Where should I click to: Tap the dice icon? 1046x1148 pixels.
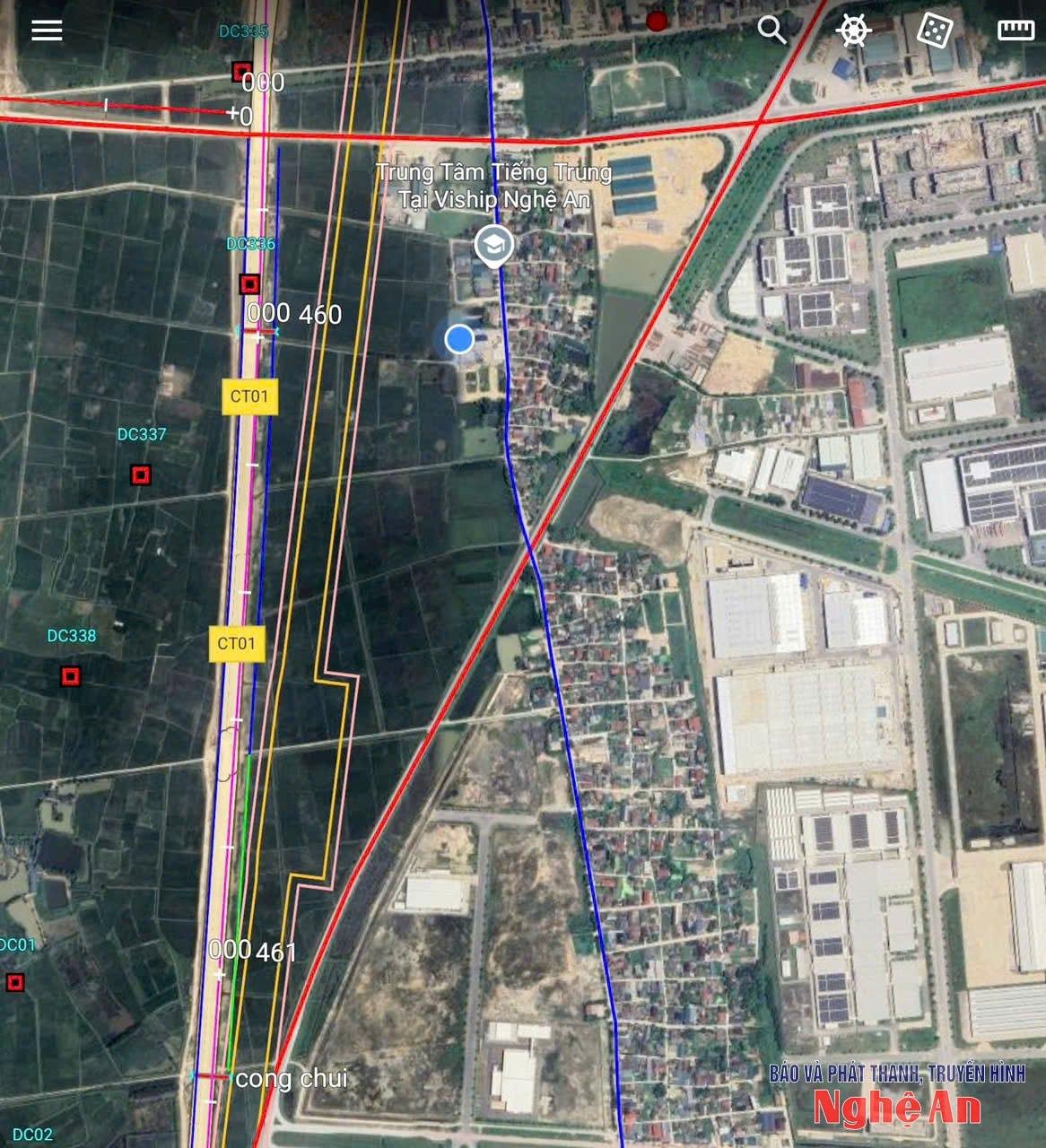[934, 30]
